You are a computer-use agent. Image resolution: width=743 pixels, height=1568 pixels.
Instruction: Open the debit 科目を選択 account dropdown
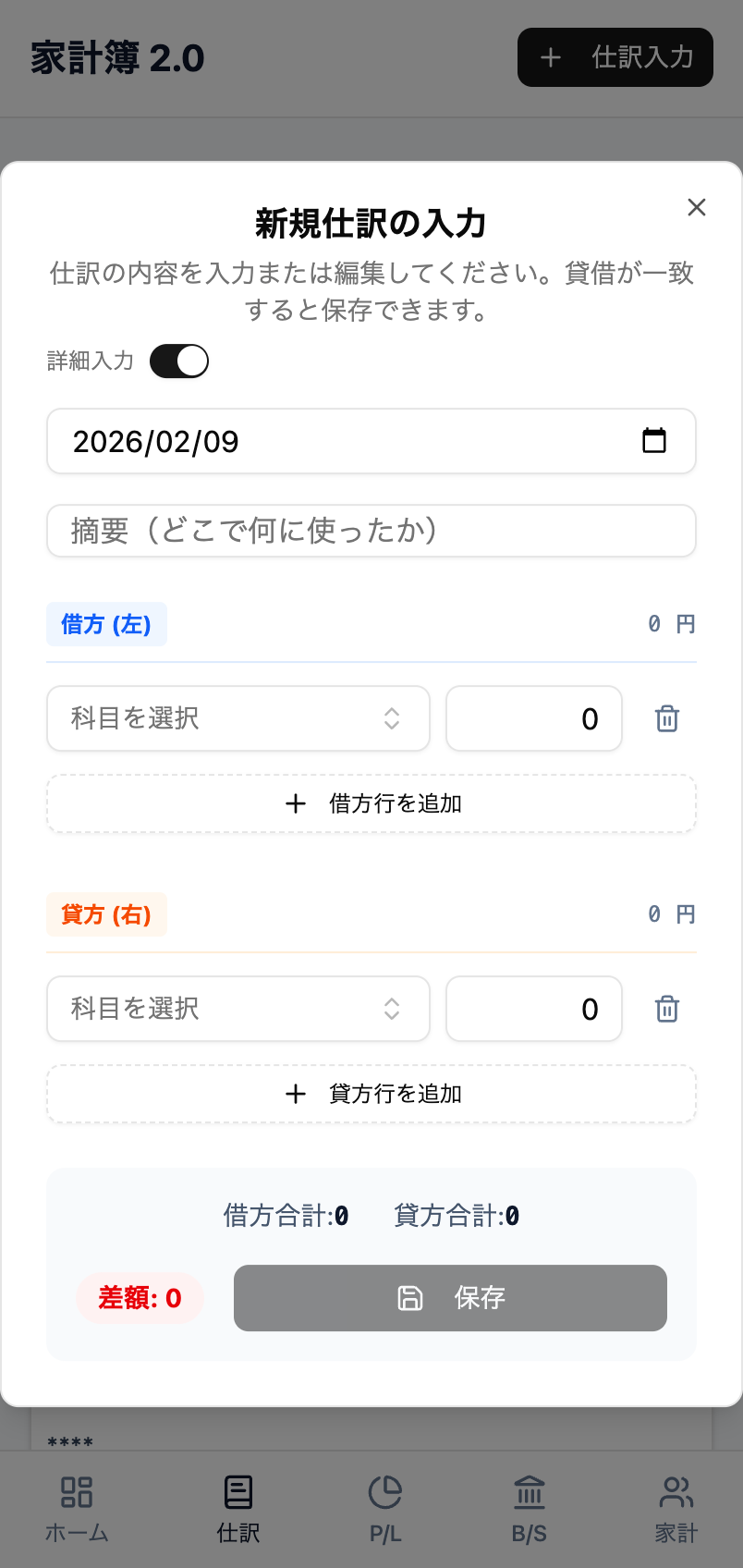238,718
